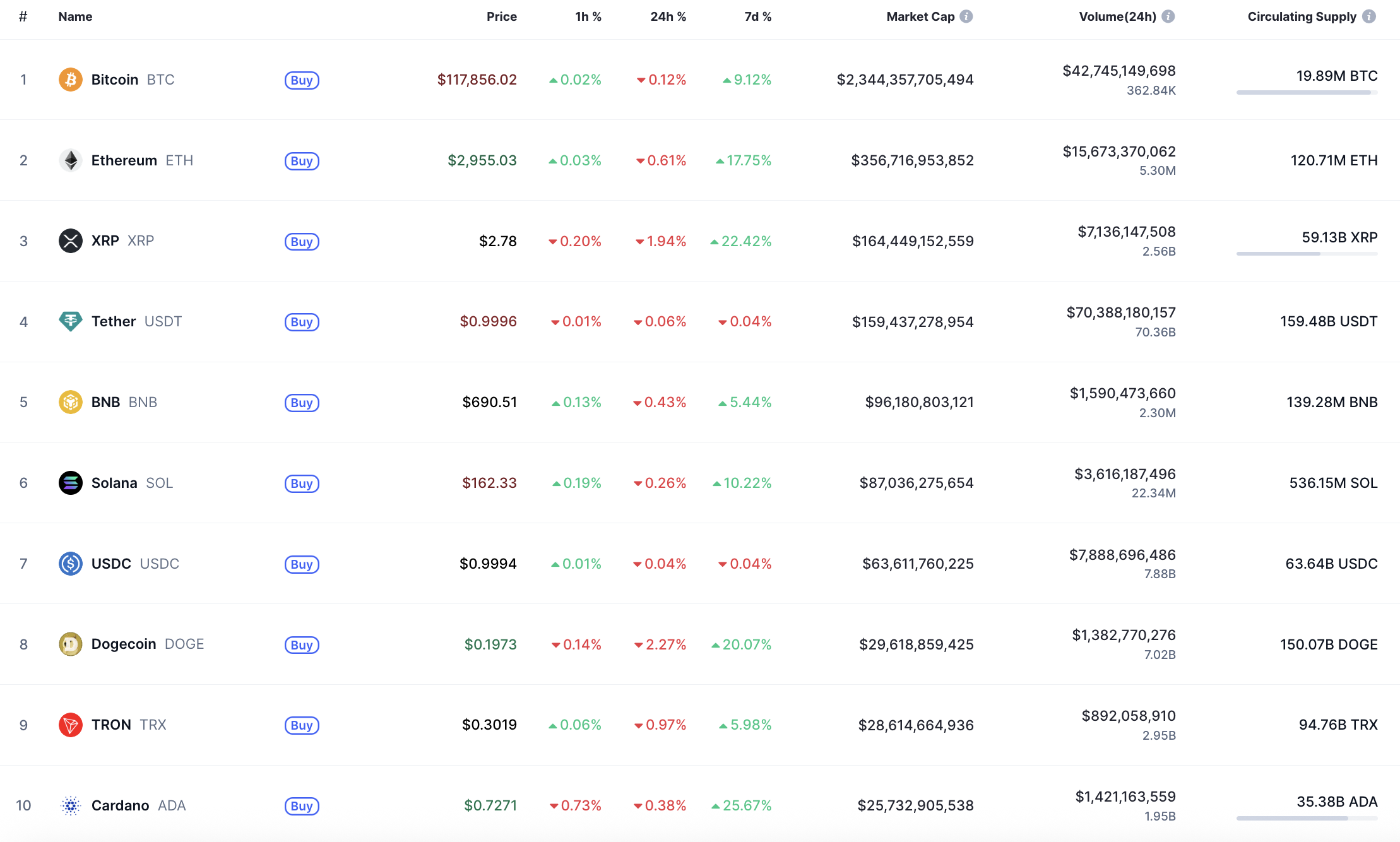
Task: Open the Bitcoin BTC coin page
Action: coord(115,80)
